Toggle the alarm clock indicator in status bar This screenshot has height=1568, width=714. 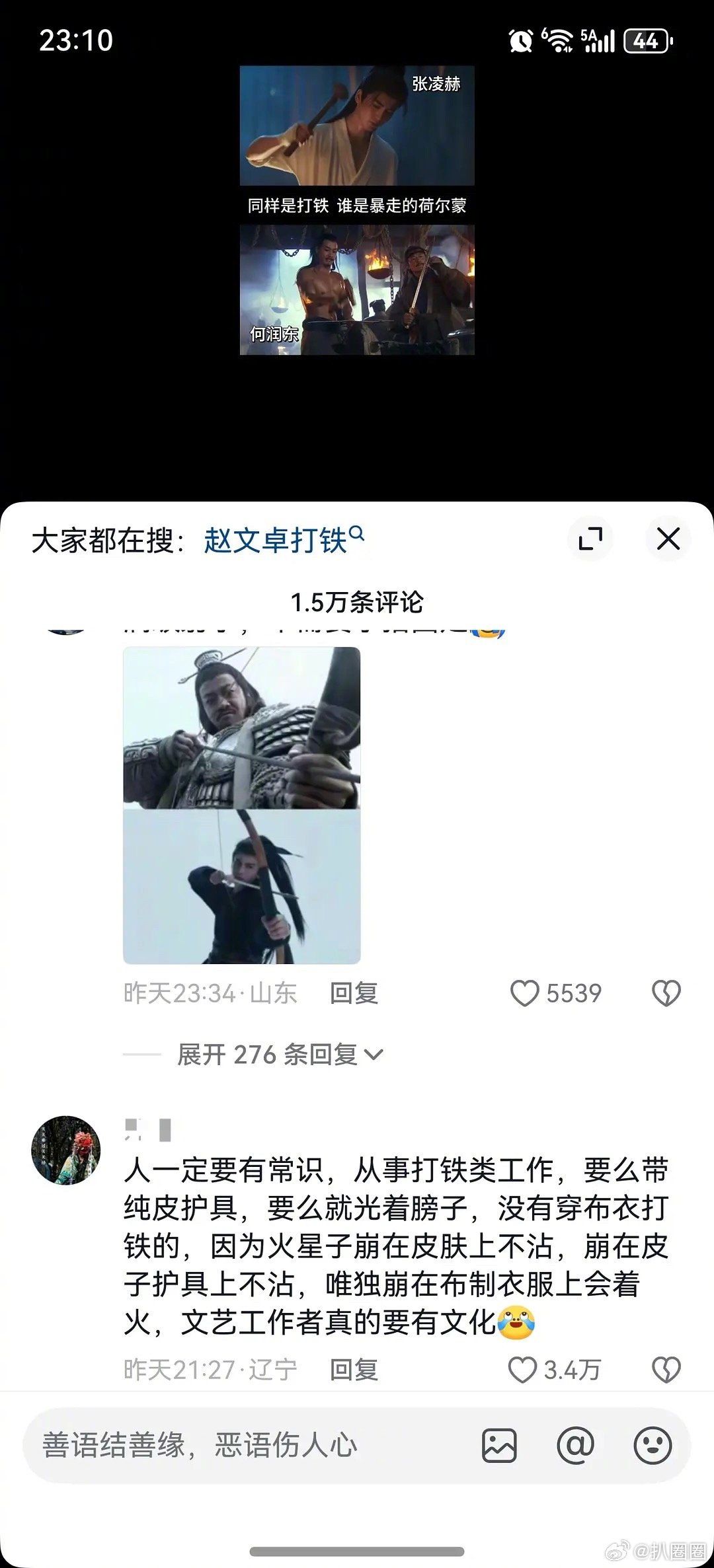(x=520, y=40)
